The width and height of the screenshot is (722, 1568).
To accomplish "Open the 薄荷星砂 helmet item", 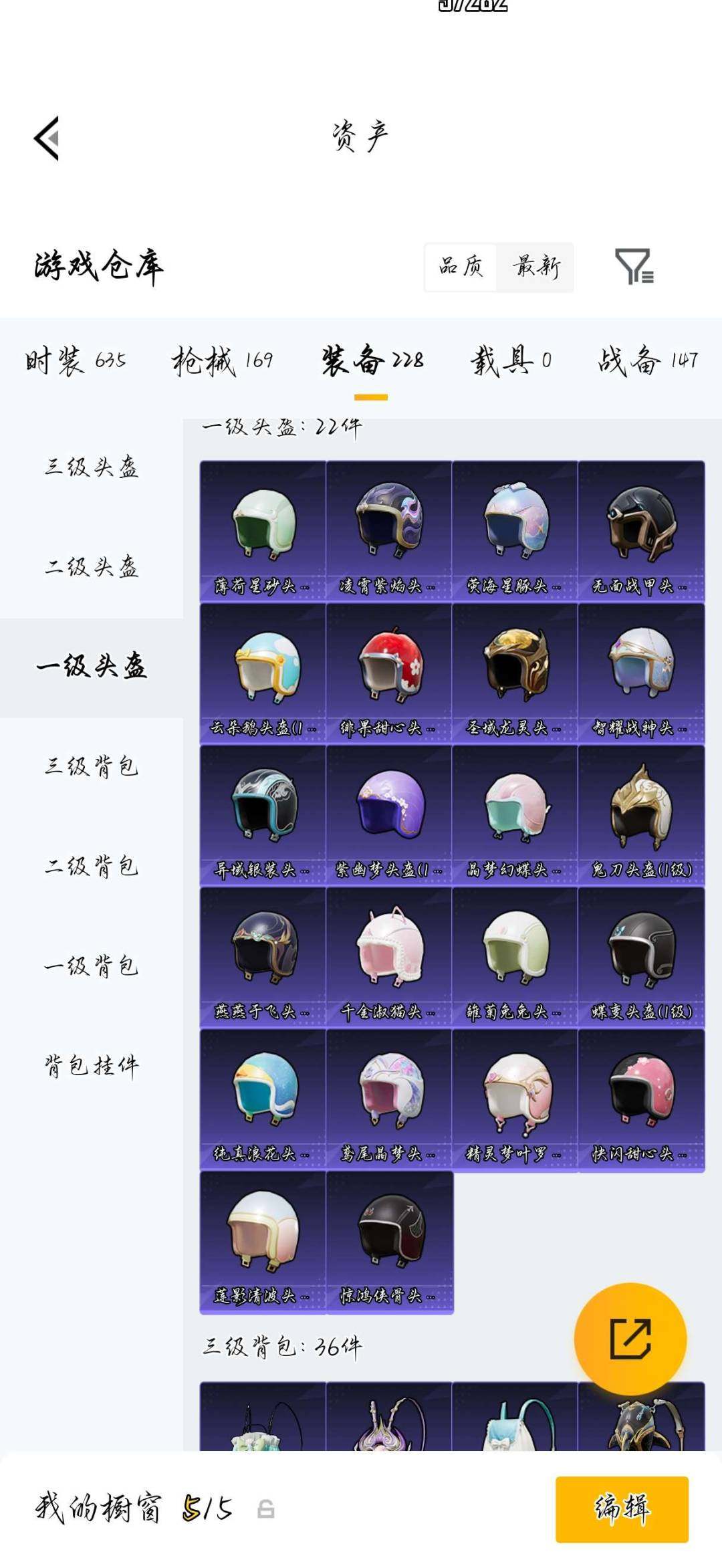I will click(x=263, y=530).
